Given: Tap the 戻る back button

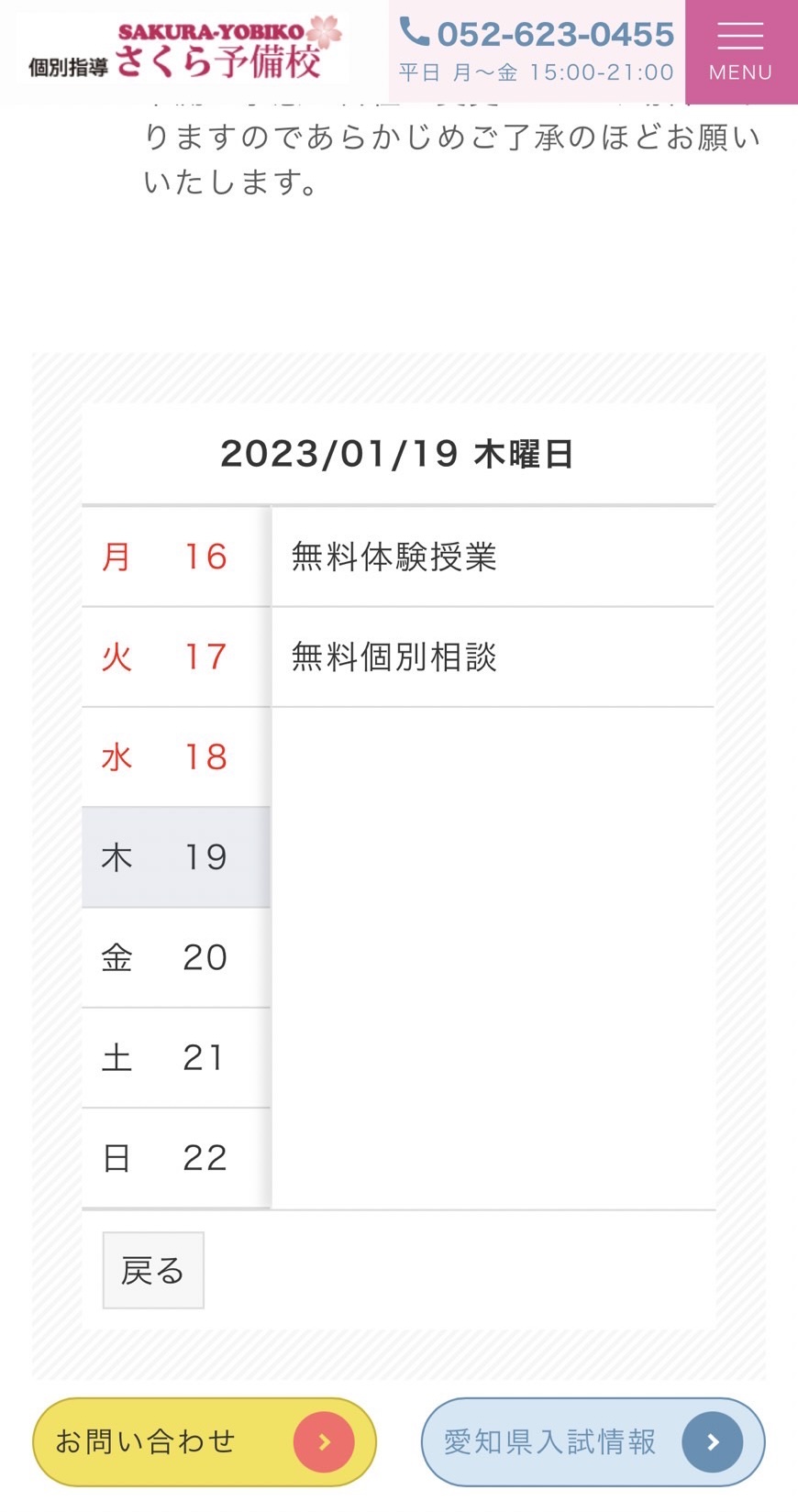Looking at the screenshot, I should [153, 1270].
